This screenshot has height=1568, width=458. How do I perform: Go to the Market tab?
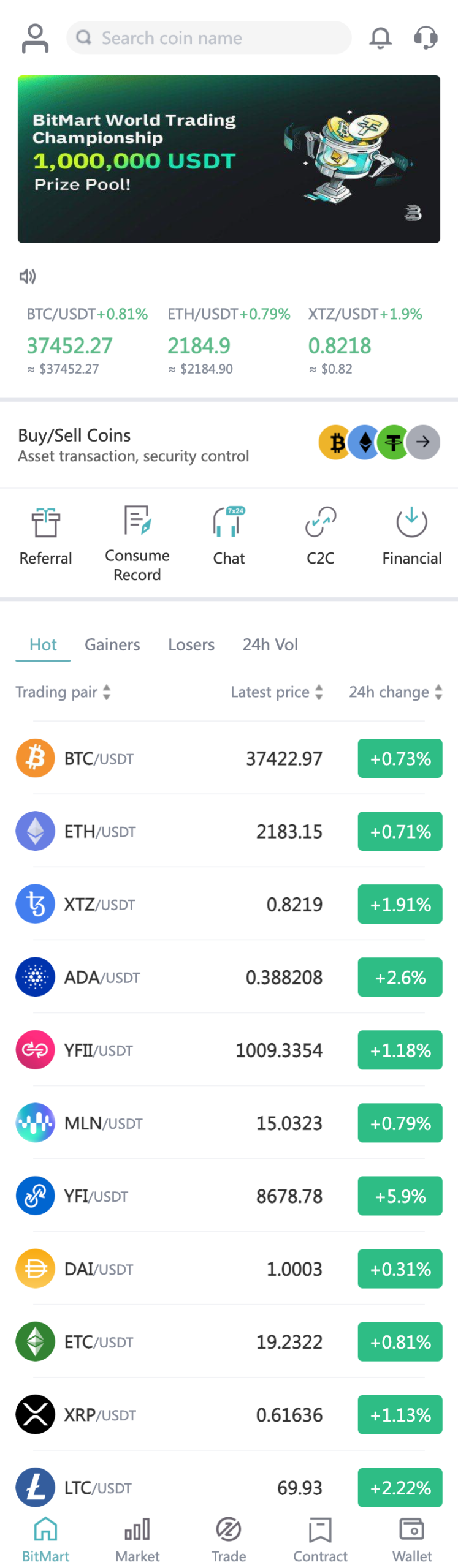[137, 1539]
